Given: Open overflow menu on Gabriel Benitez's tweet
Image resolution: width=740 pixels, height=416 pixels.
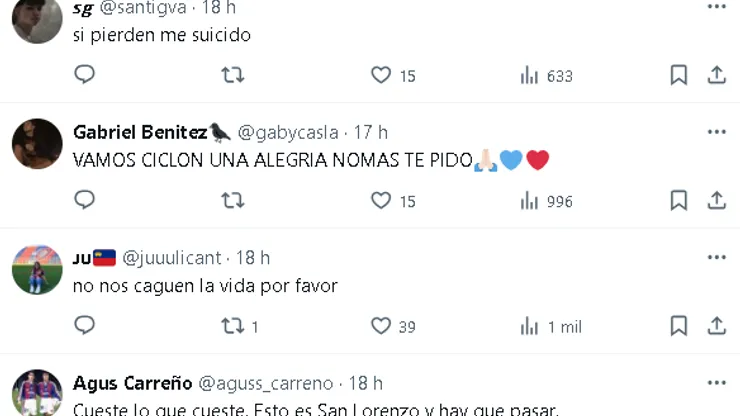Looking at the screenshot, I should (716, 132).
